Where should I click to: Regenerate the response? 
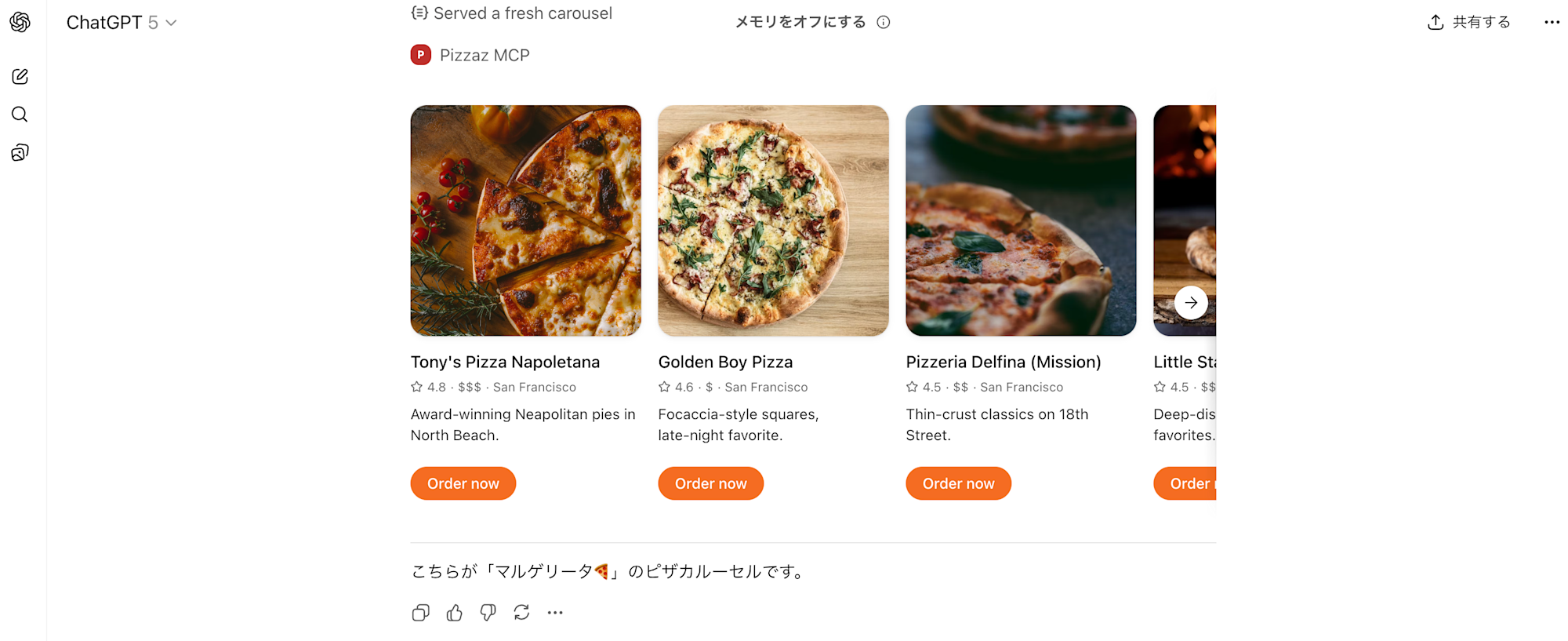522,613
